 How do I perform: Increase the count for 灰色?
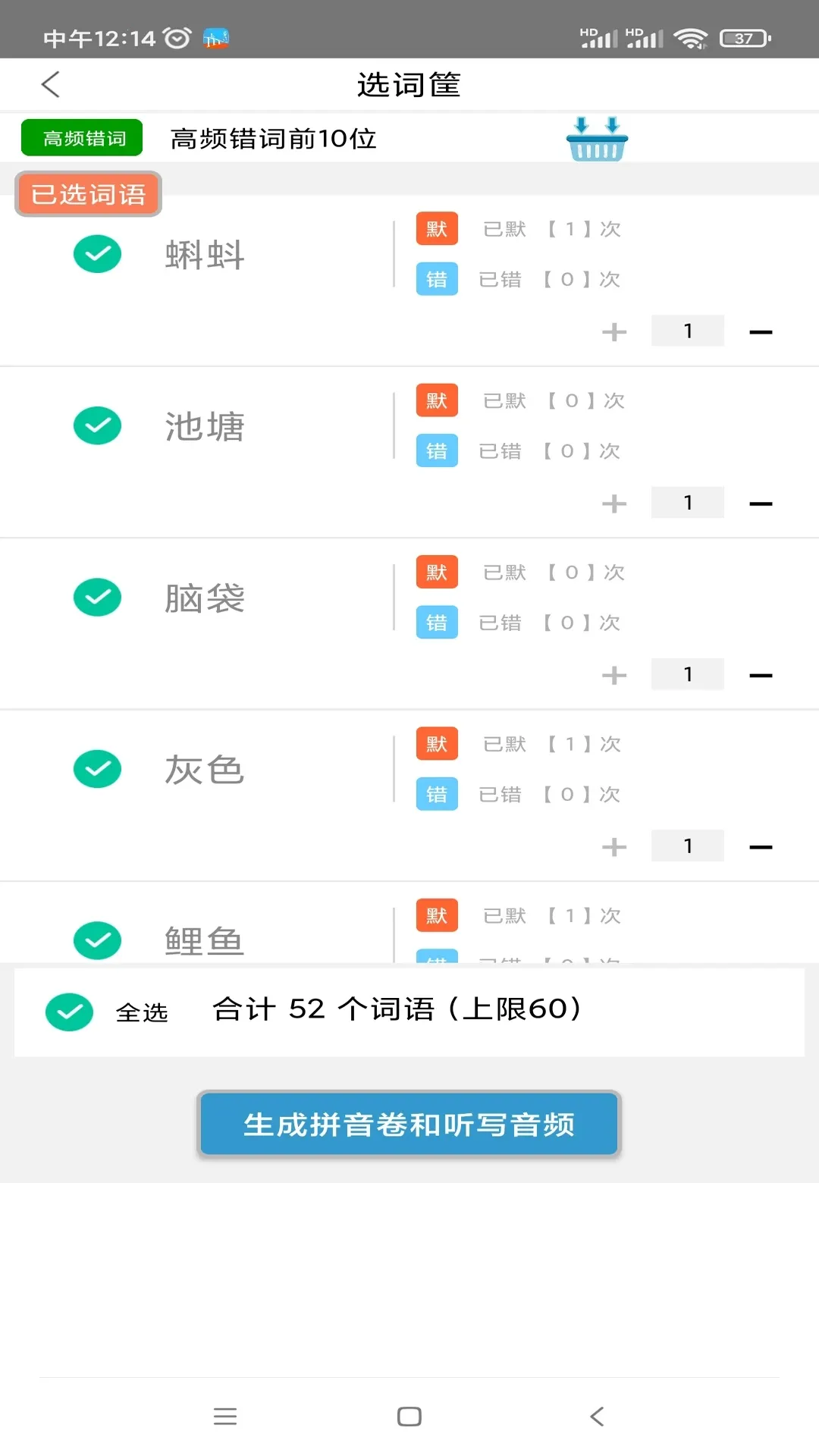[614, 846]
